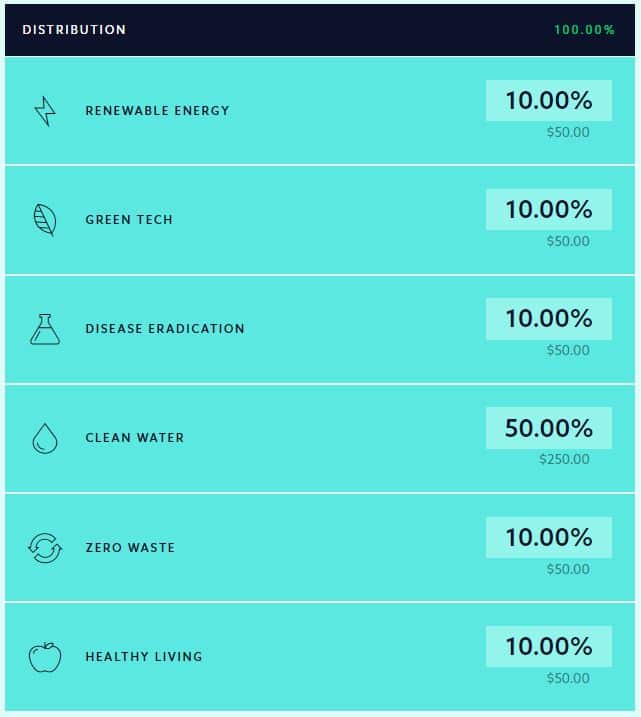The height and width of the screenshot is (717, 641).
Task: Tap the Clean Water 50.00% field
Action: point(548,429)
